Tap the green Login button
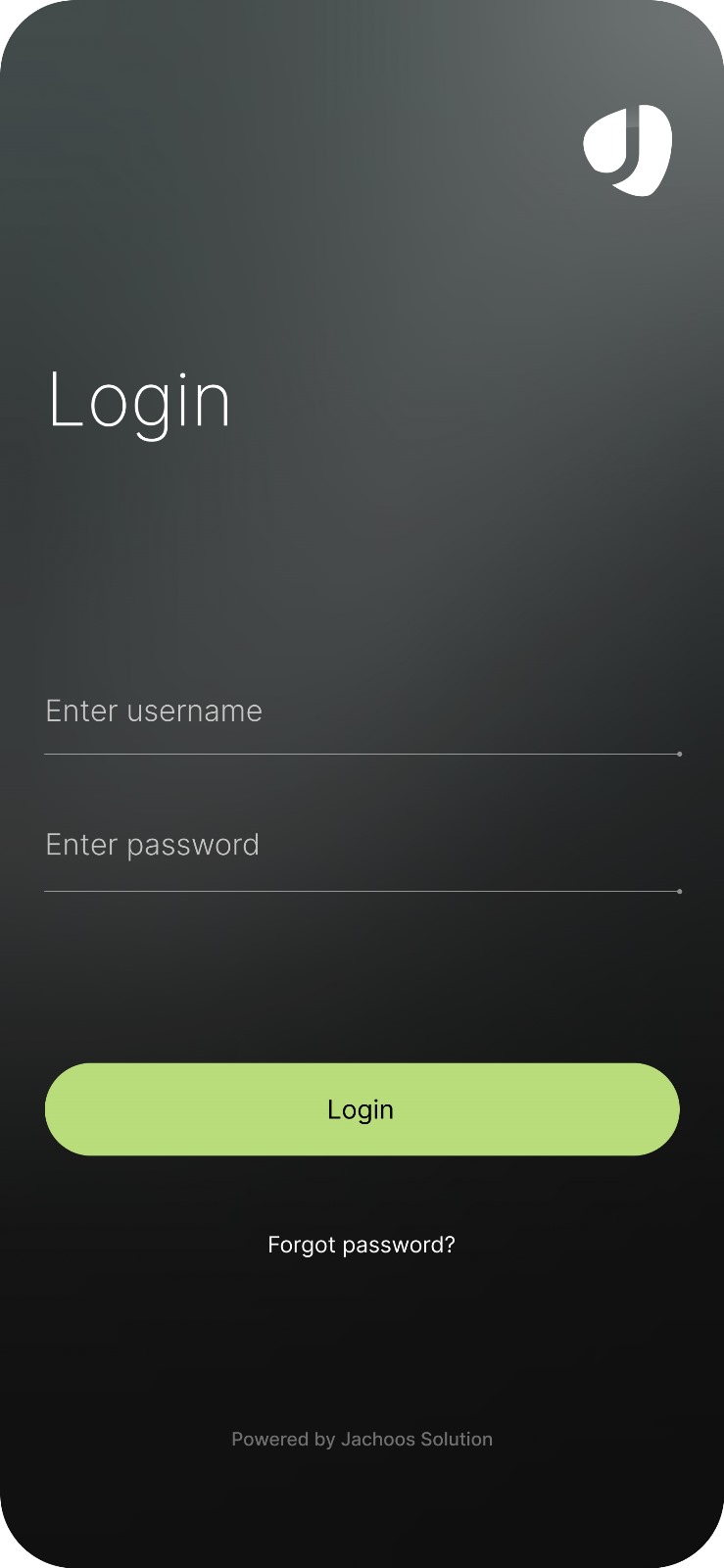 (362, 1109)
